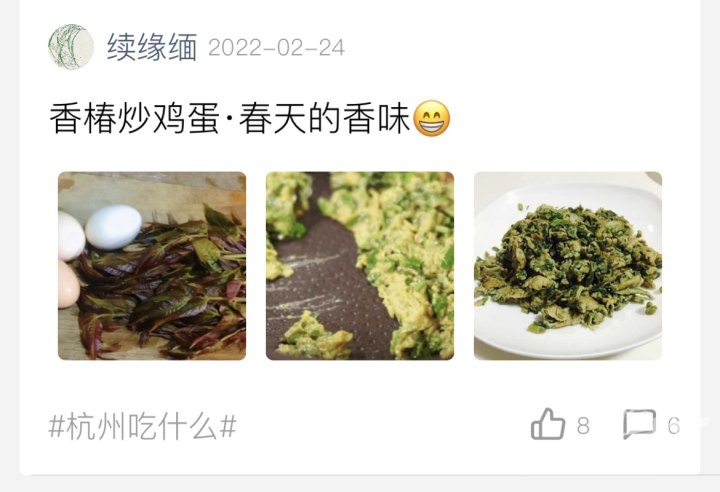View the photo of toon leaves and eggs
This screenshot has width=720, height=492.
152,266
